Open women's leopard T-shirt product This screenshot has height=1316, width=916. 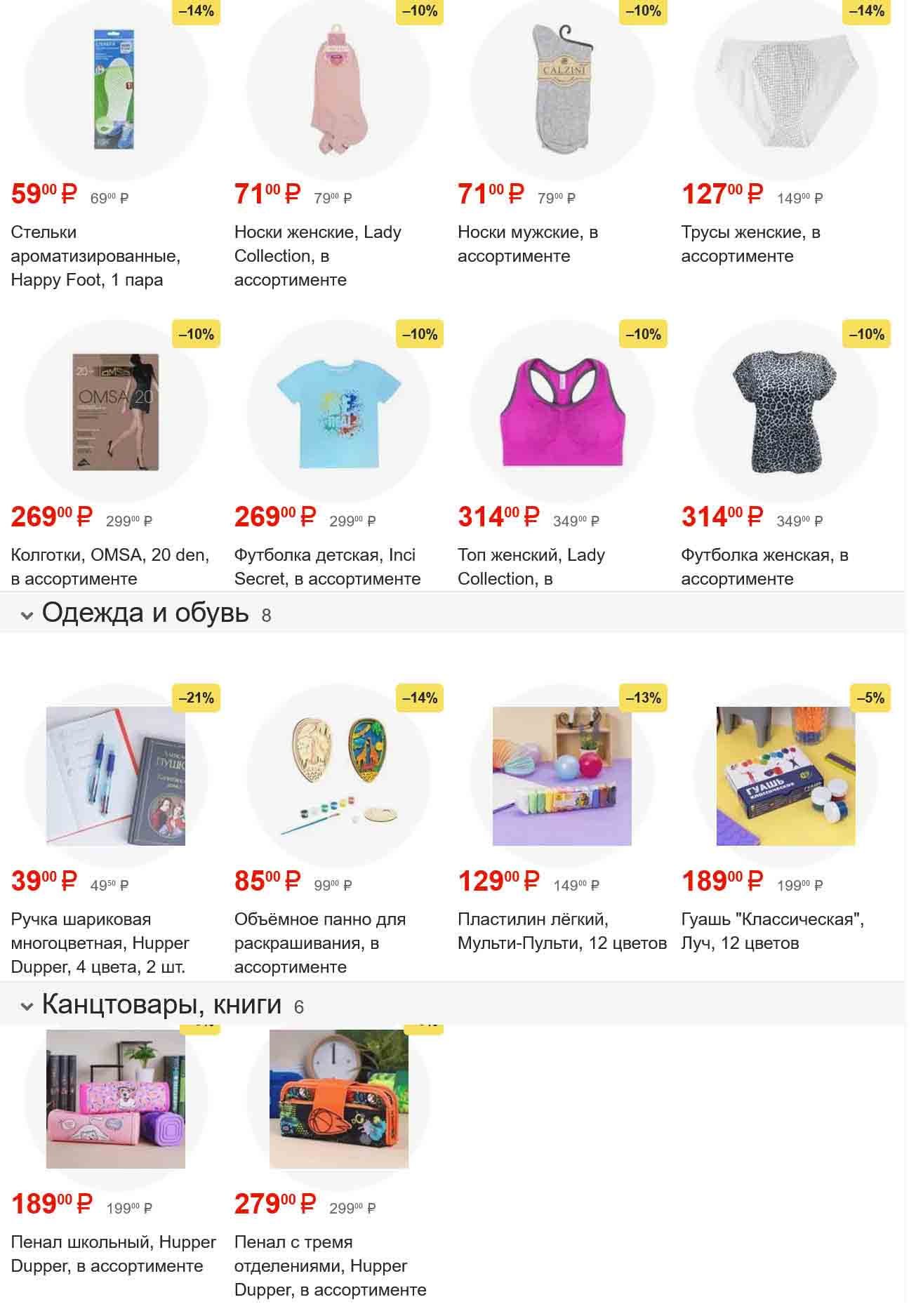tap(785, 412)
